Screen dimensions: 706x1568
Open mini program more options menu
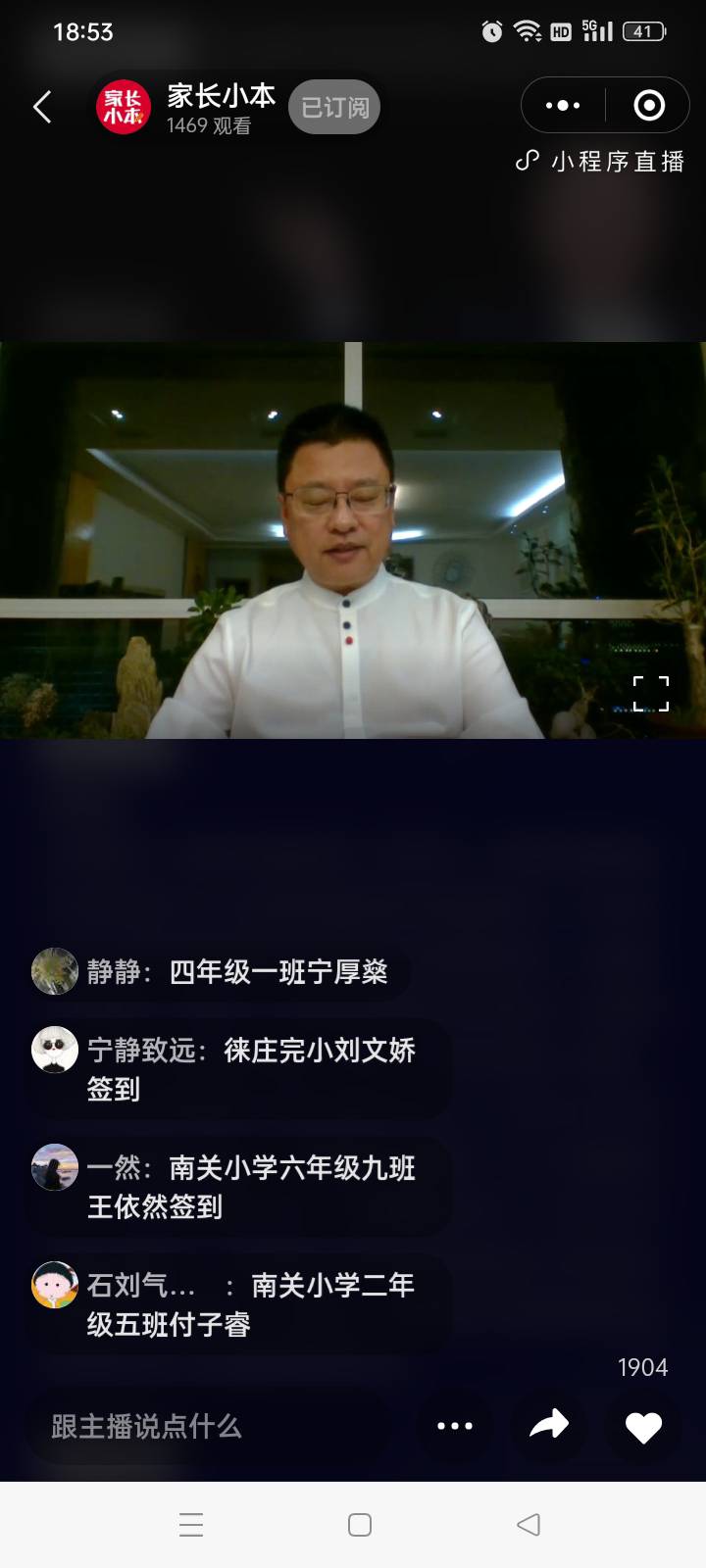pyautogui.click(x=563, y=106)
